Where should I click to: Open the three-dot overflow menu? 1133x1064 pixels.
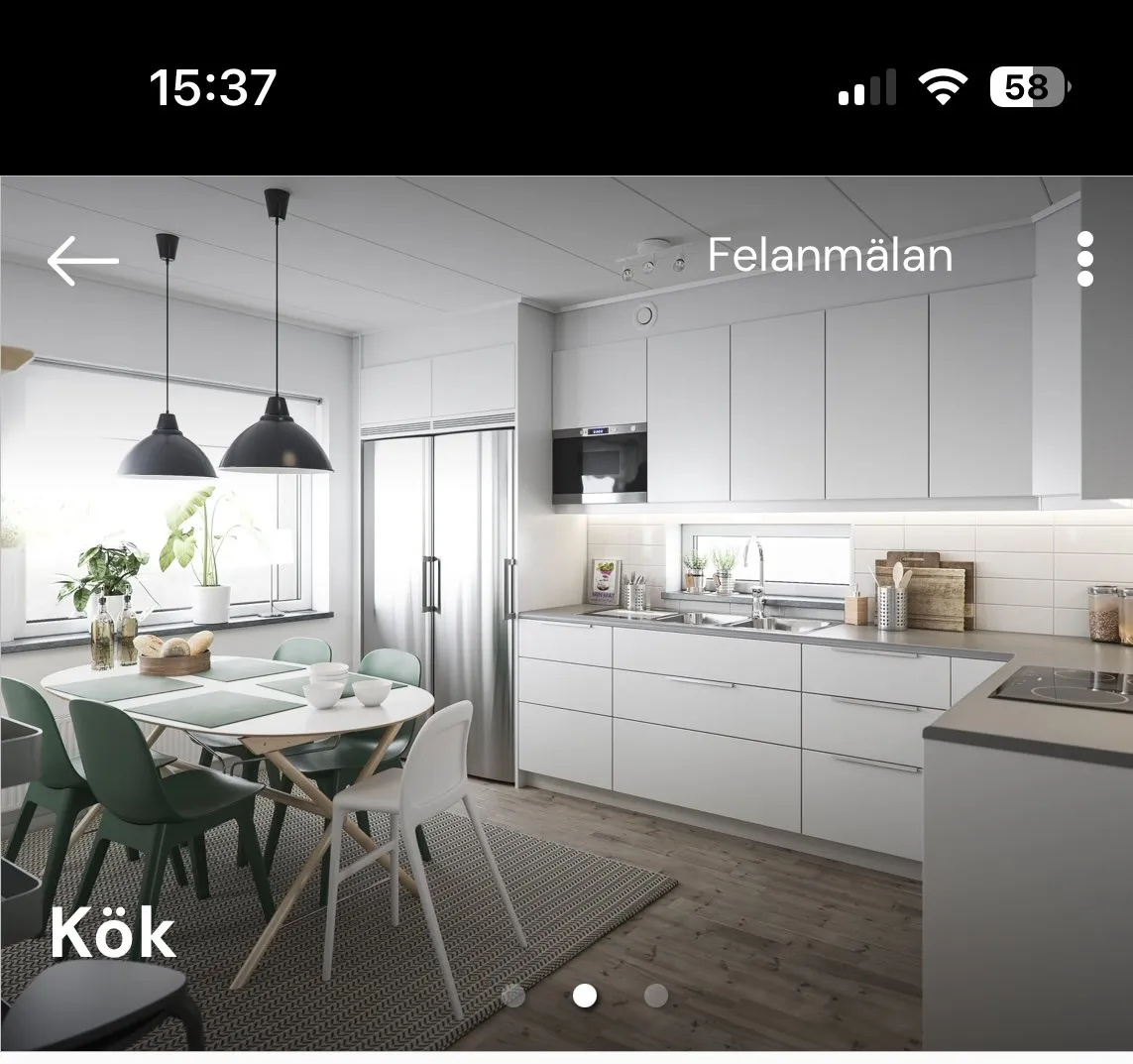pos(1084,260)
